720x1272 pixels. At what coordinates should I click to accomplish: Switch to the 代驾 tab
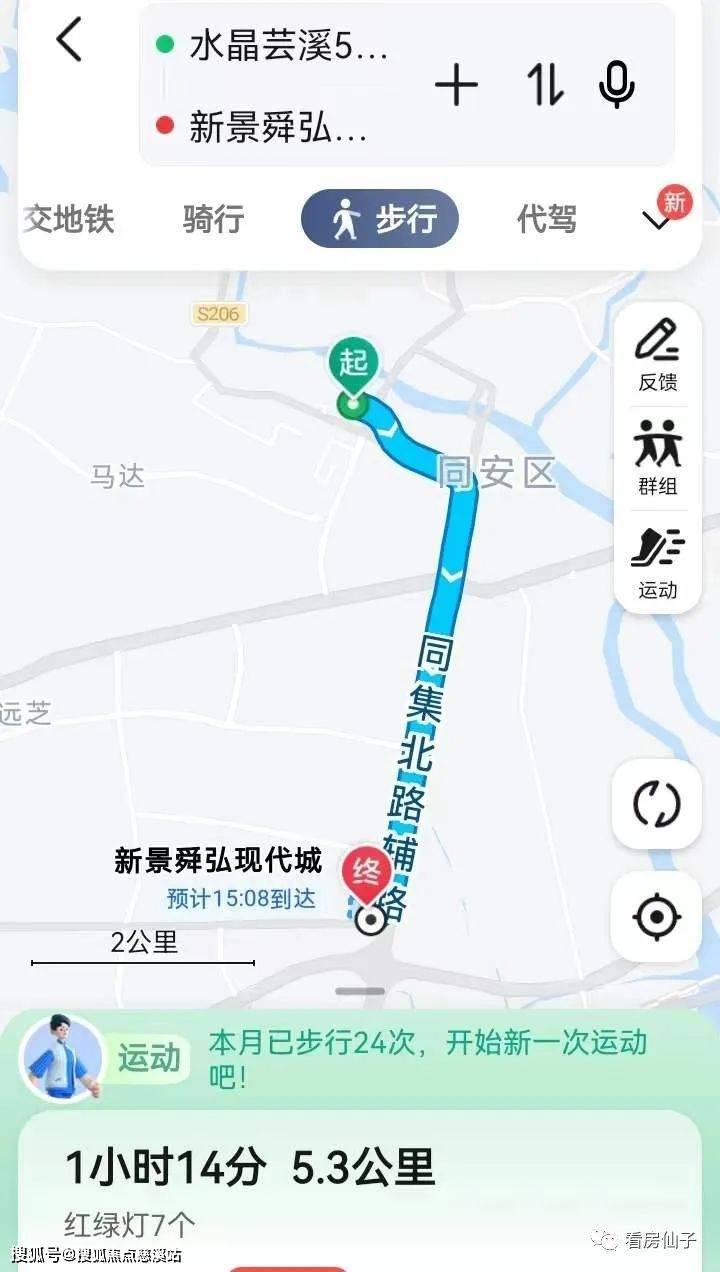(x=546, y=219)
